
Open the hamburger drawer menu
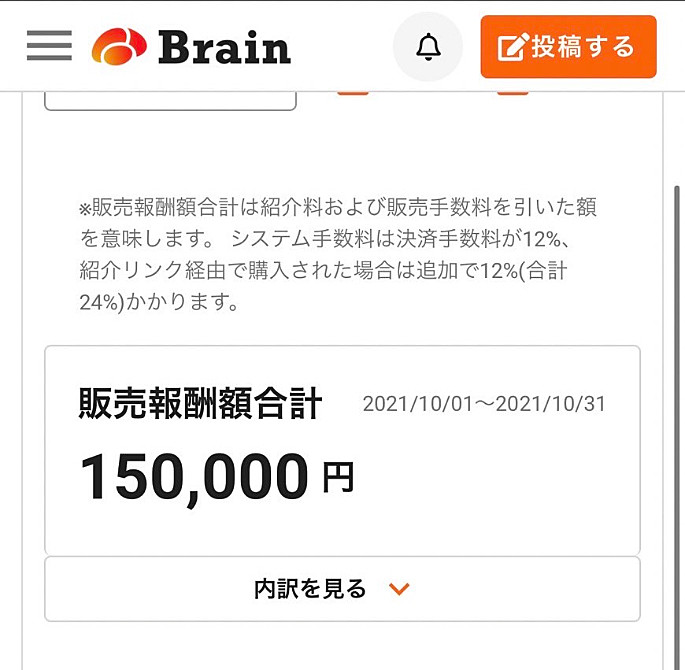49,46
